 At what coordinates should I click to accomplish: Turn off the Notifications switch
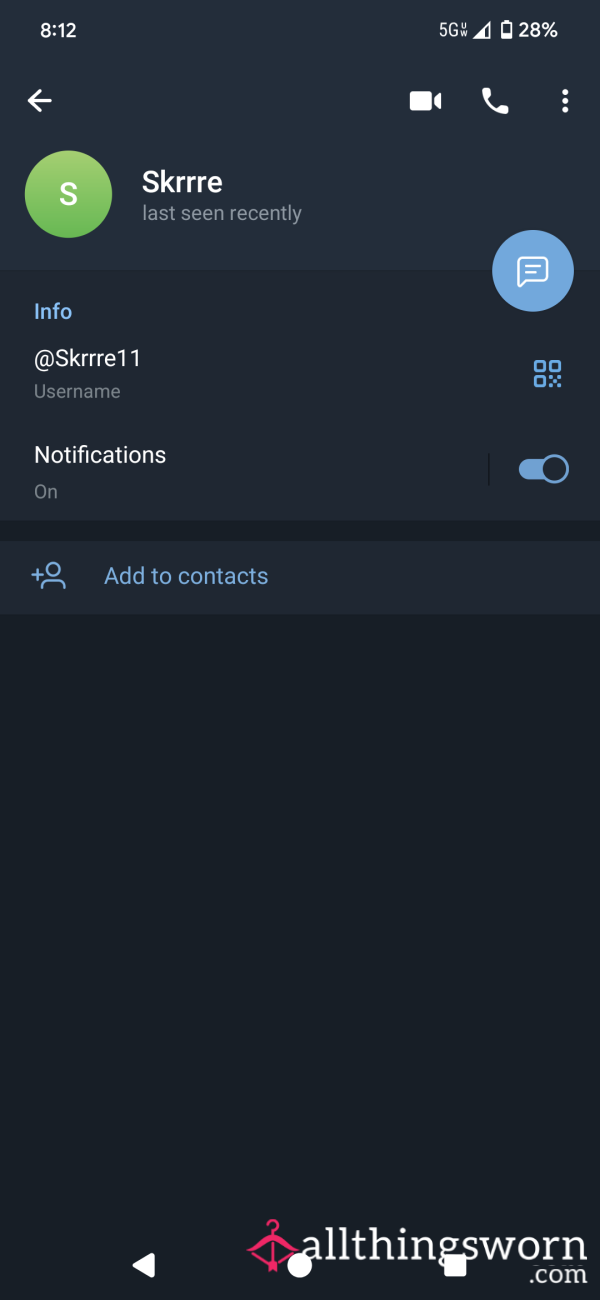click(x=543, y=469)
